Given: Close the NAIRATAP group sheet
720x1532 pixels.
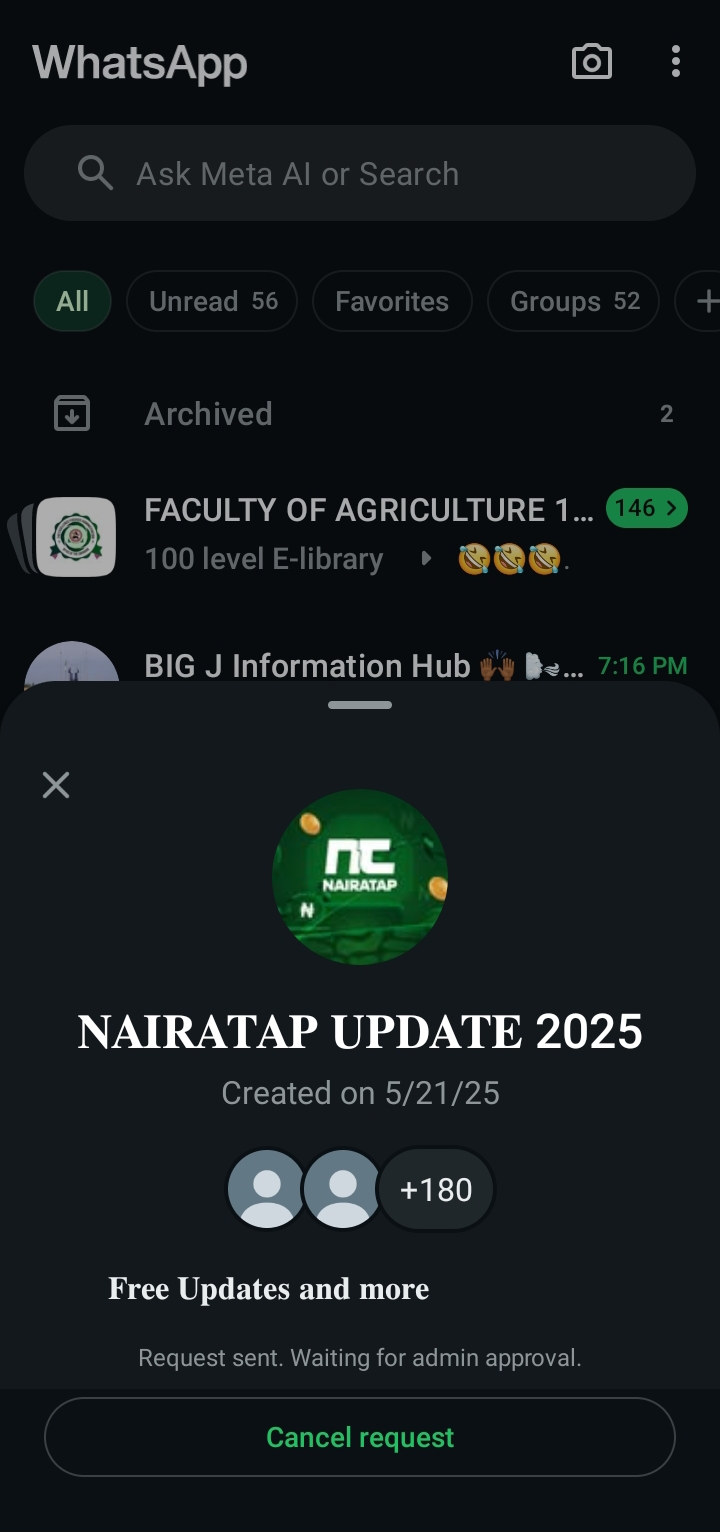Looking at the screenshot, I should (x=56, y=785).
